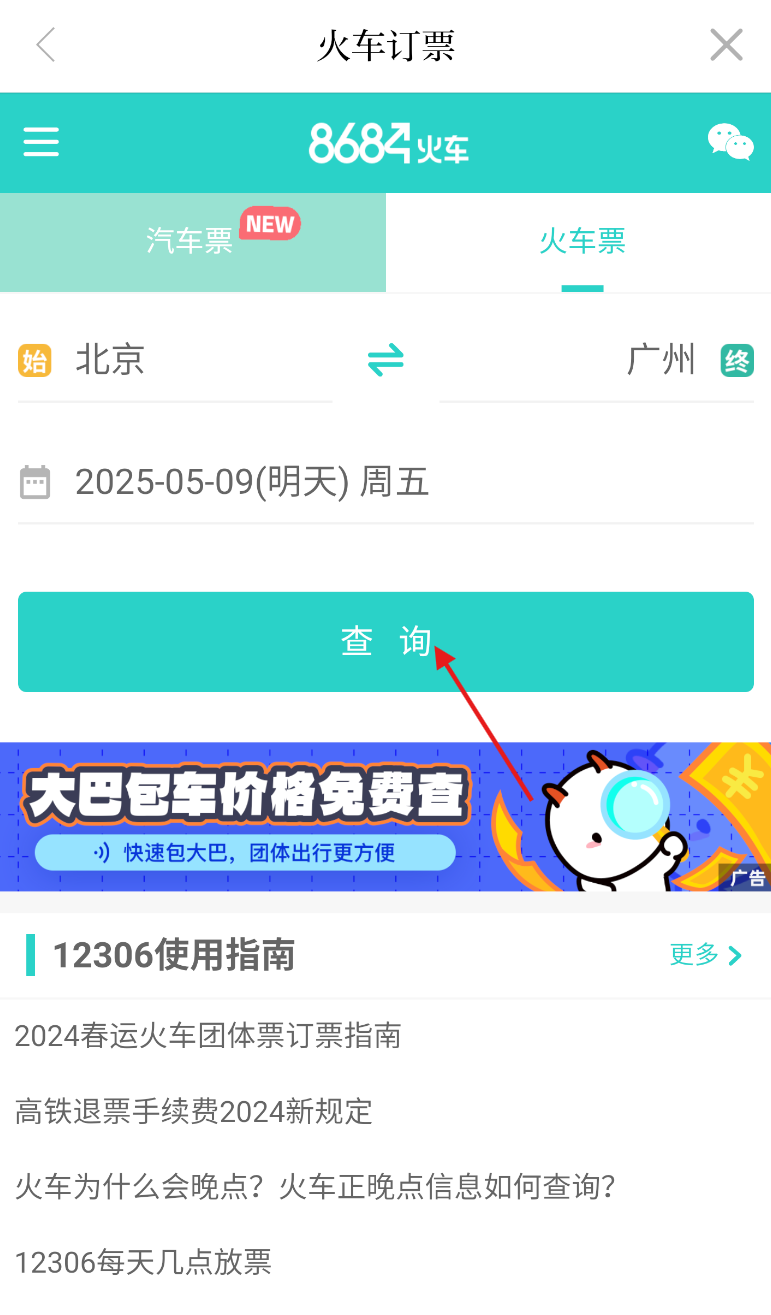The width and height of the screenshot is (771, 1315).
Task: View 更多 12306 guides
Action: (x=705, y=955)
